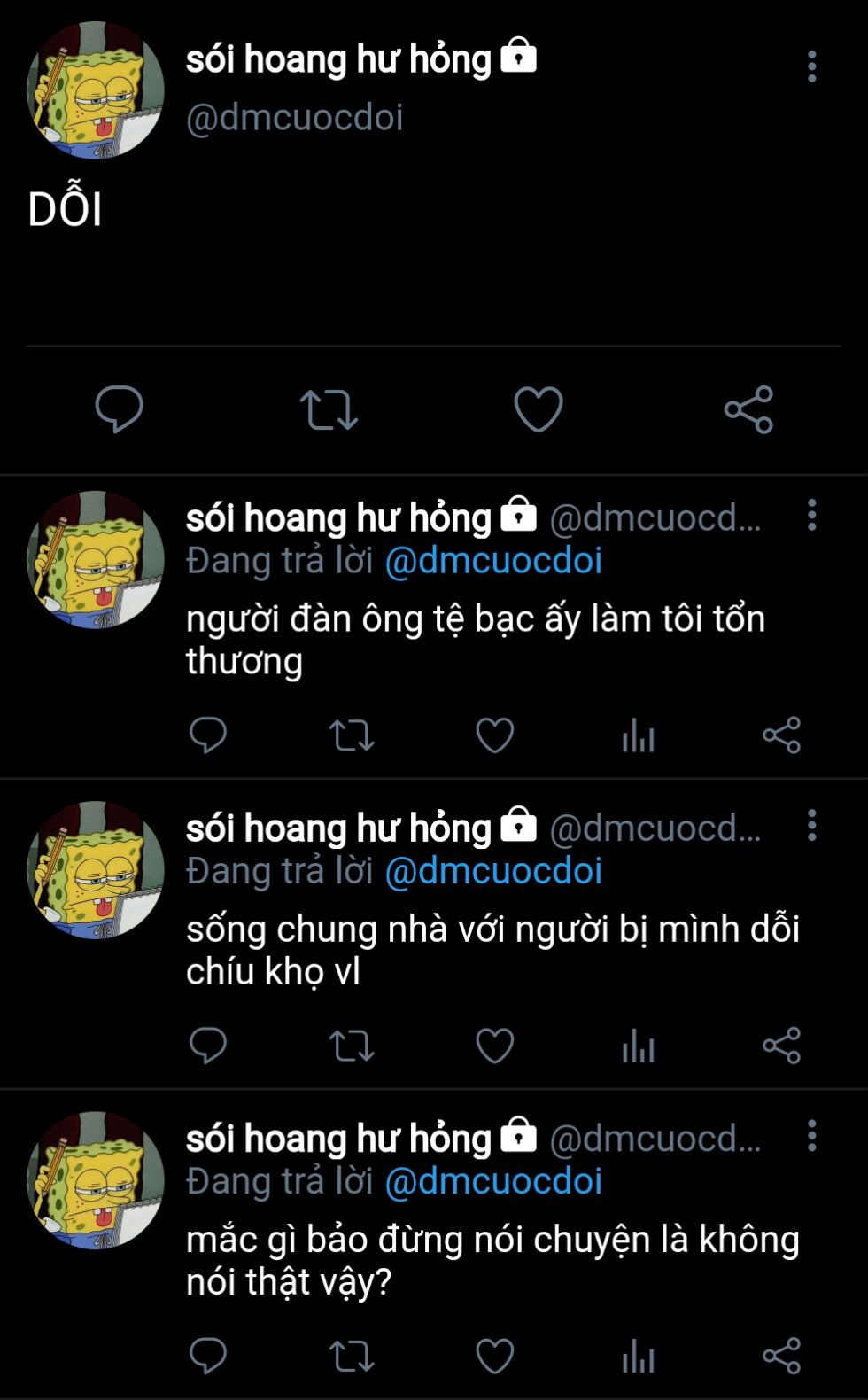Retweet the main DỖI tweet
Image resolution: width=868 pixels, height=1400 pixels.
click(x=329, y=410)
